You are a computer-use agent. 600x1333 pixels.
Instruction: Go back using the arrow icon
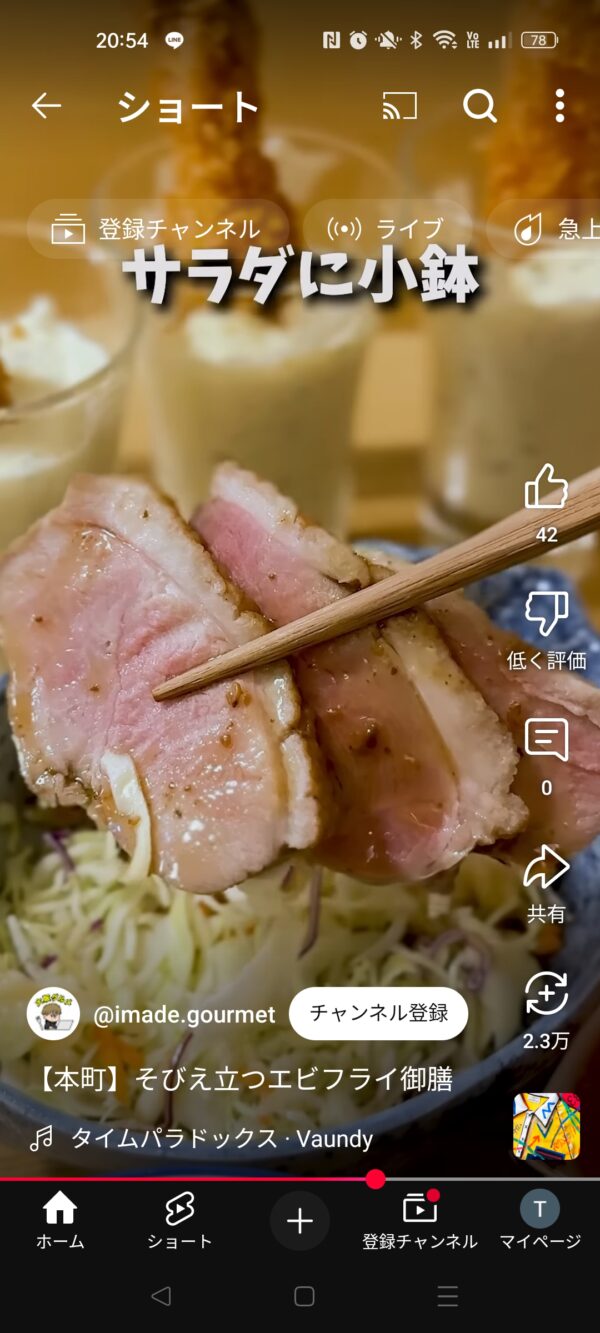click(46, 105)
